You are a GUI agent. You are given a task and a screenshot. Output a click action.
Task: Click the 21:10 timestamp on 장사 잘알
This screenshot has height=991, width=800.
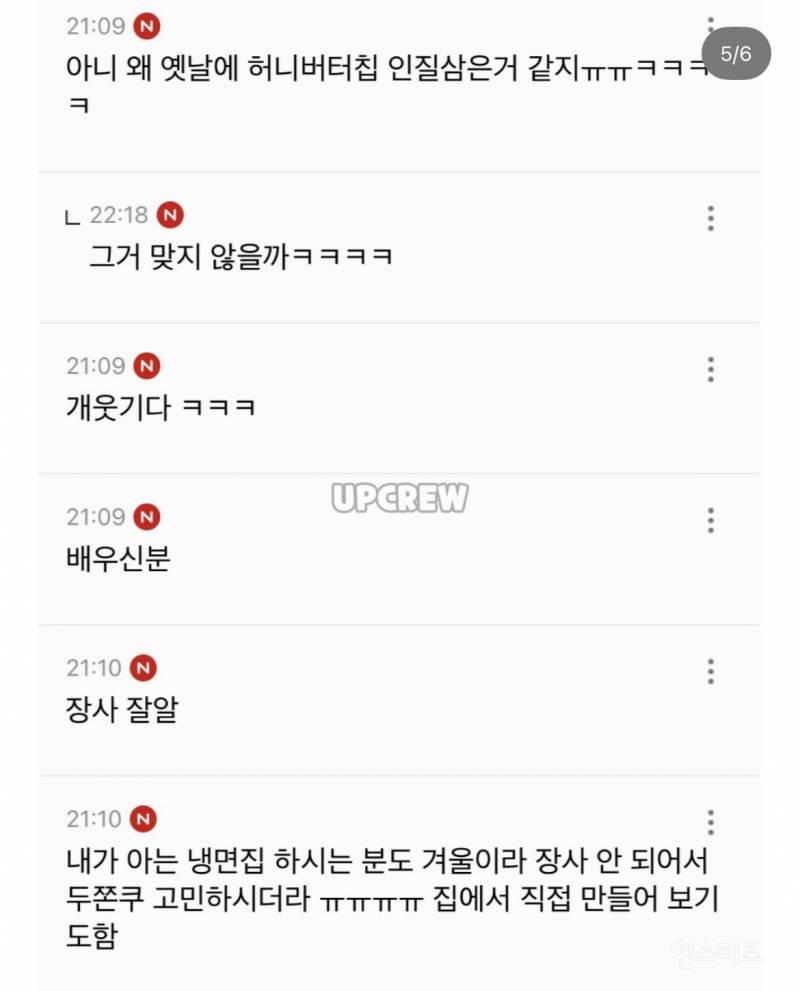tap(97, 667)
